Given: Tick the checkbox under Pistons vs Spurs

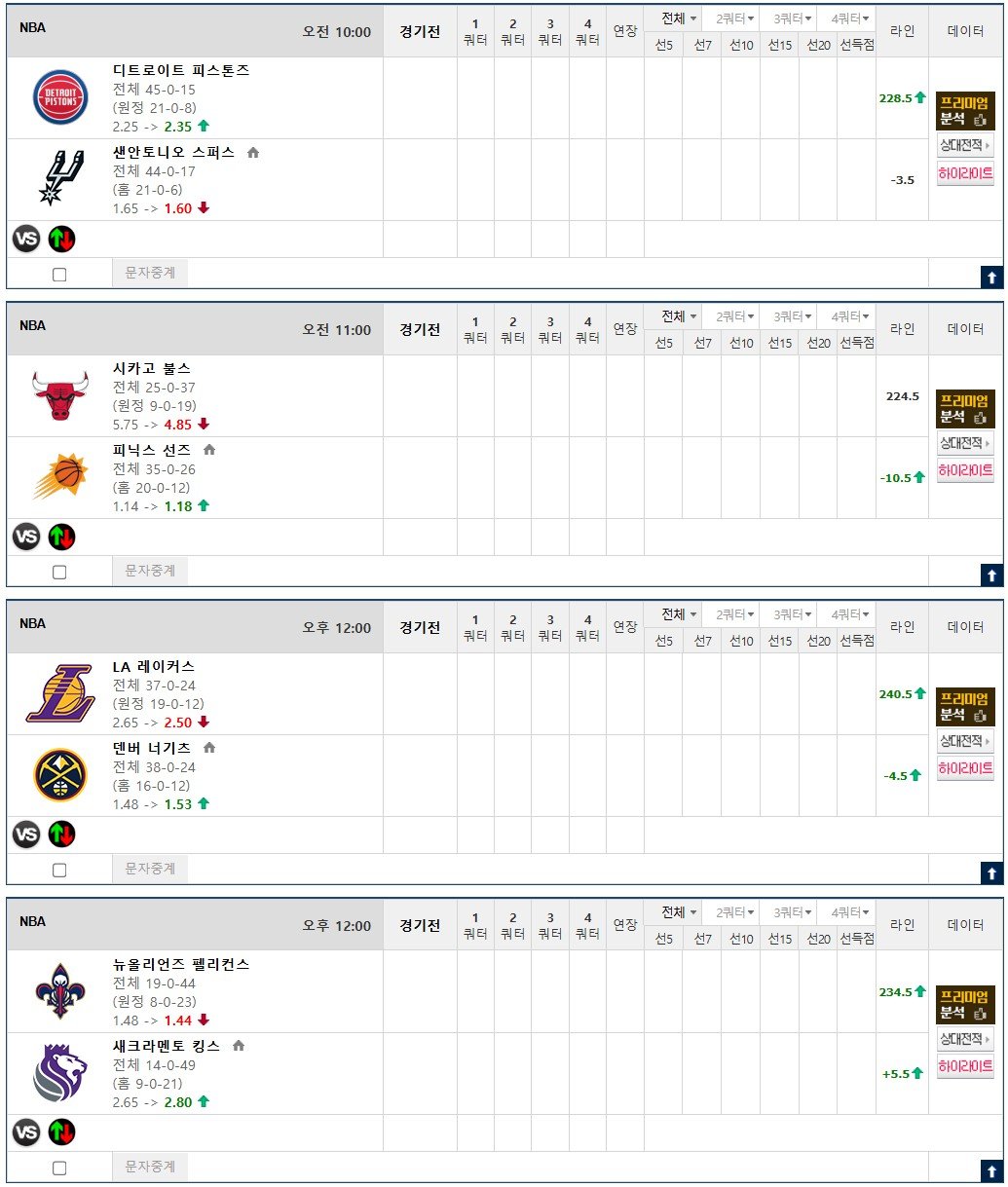Looking at the screenshot, I should click(x=59, y=275).
